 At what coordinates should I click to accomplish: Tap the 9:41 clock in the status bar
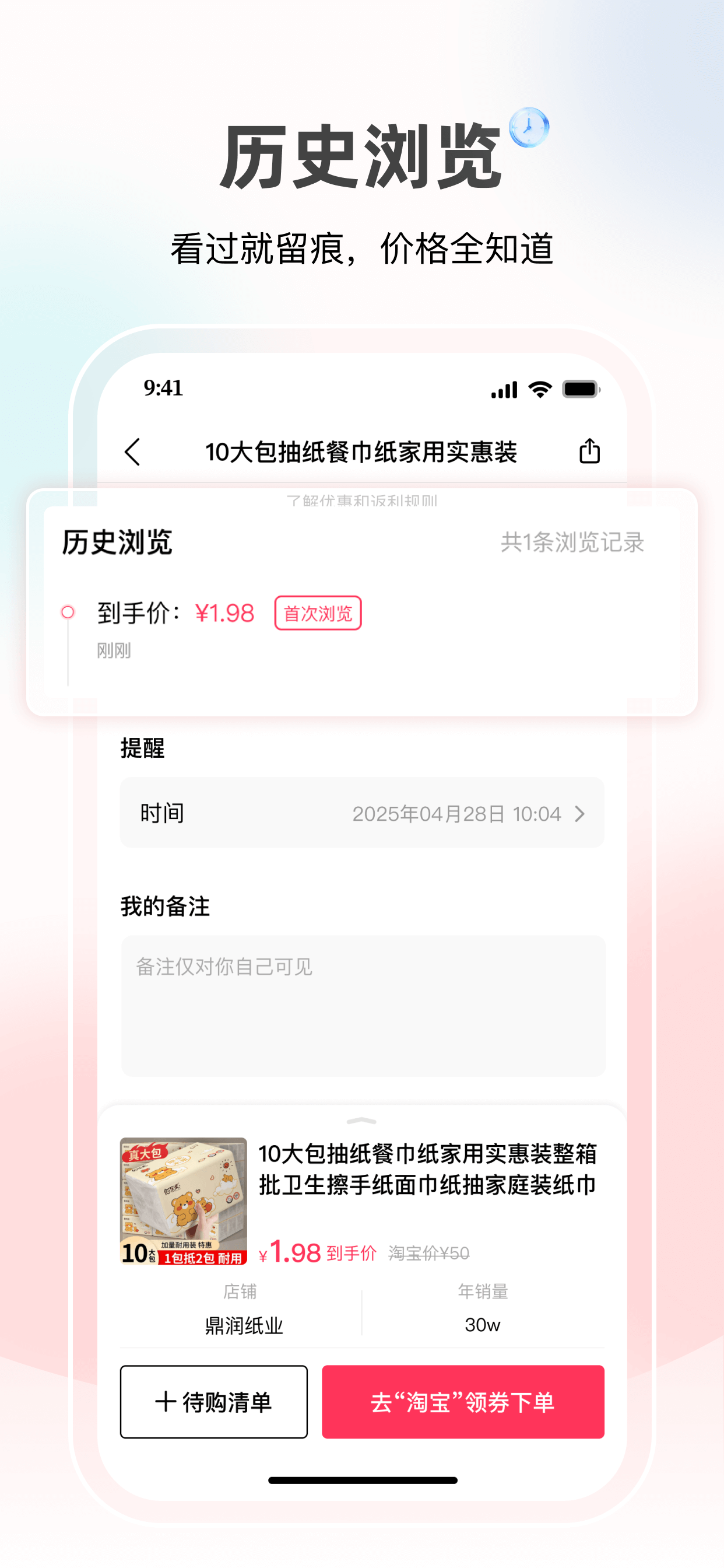pyautogui.click(x=163, y=389)
